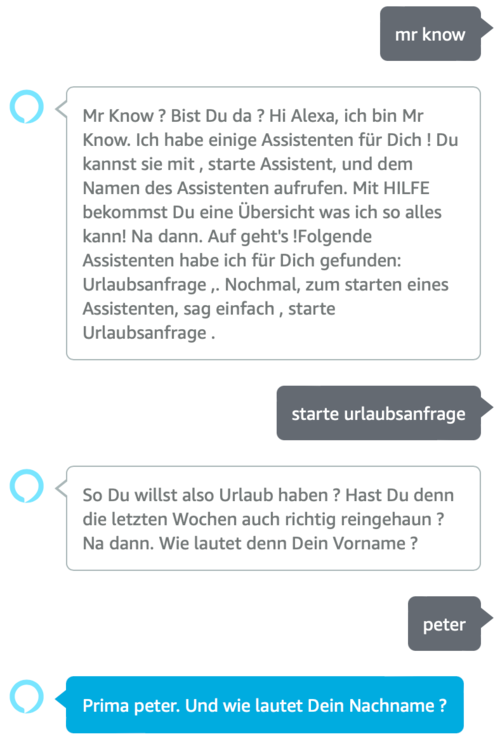The width and height of the screenshot is (500, 746).
Task: Select Alexa's long Mr Know welcome response
Action: pyautogui.click(x=273, y=223)
